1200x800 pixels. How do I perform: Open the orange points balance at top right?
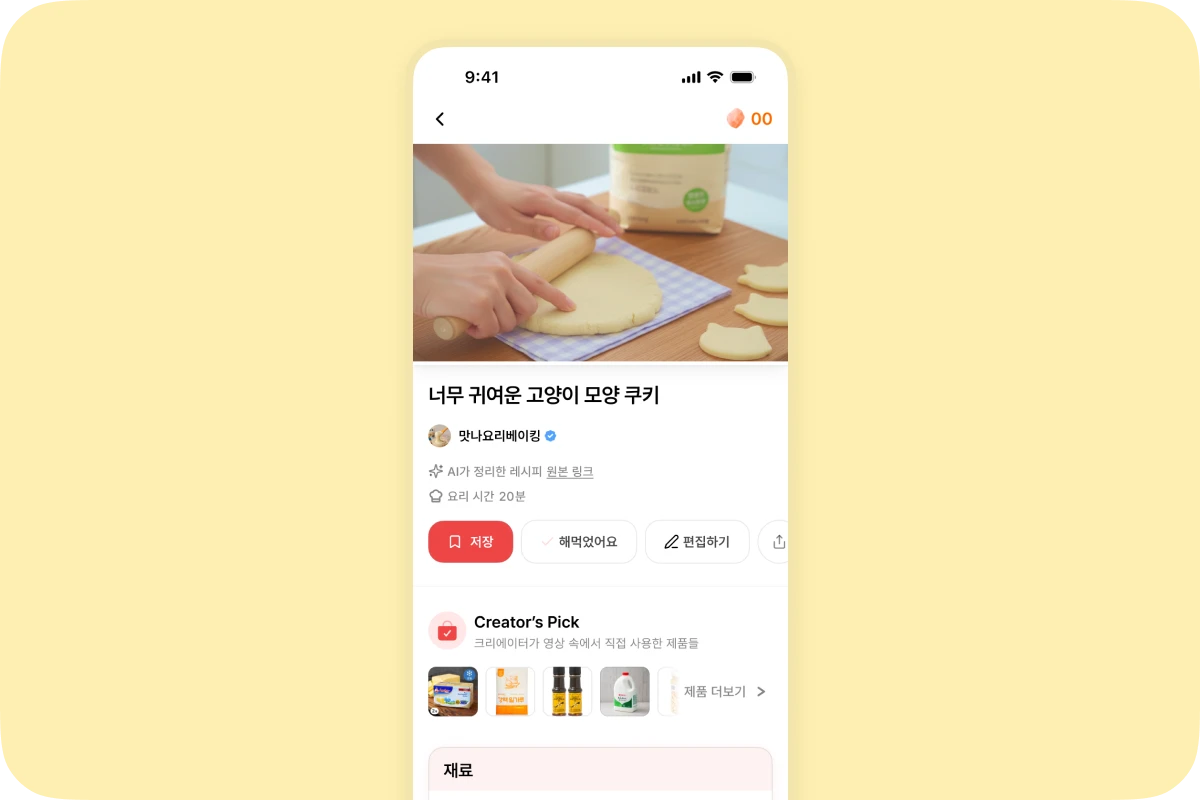(749, 119)
